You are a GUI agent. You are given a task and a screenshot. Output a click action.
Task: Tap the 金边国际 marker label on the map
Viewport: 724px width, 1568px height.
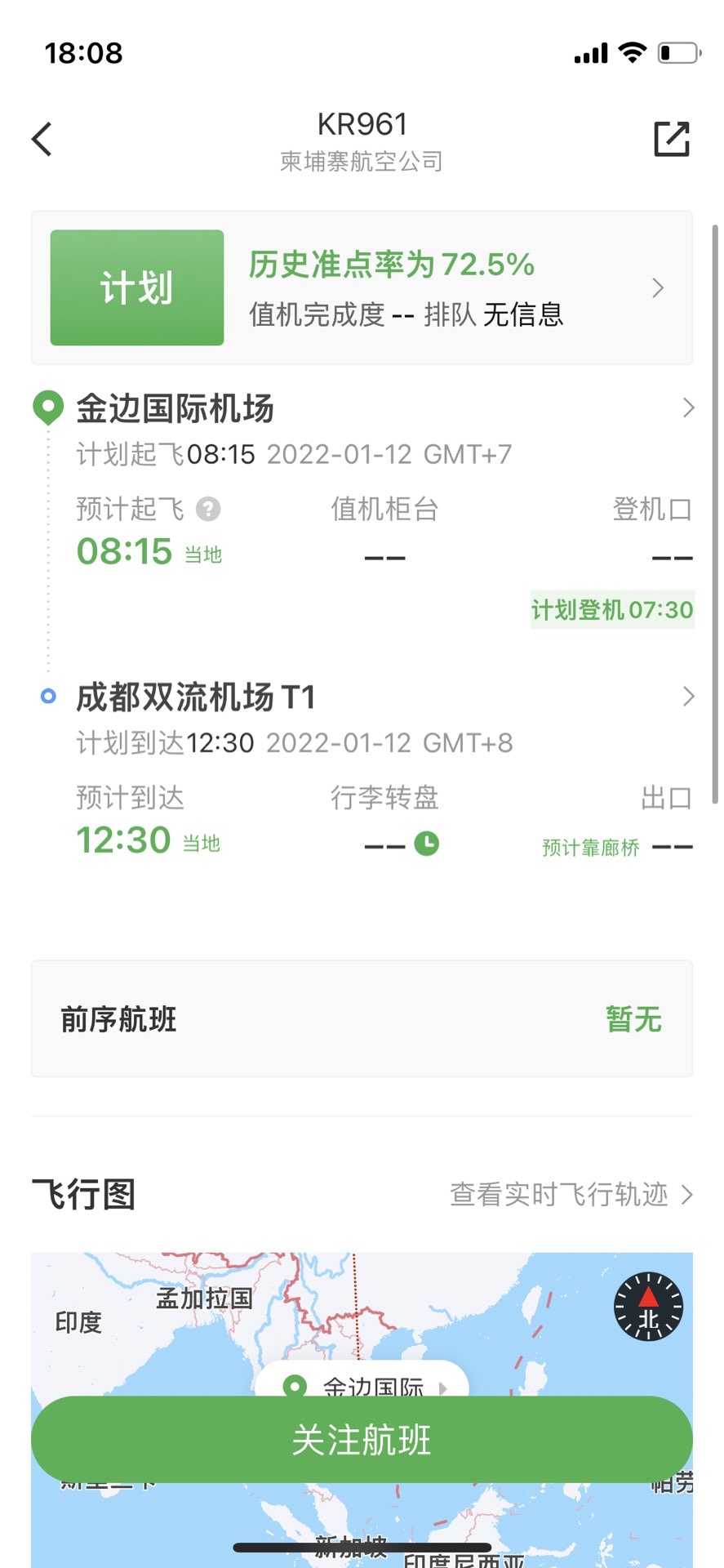tap(362, 1383)
